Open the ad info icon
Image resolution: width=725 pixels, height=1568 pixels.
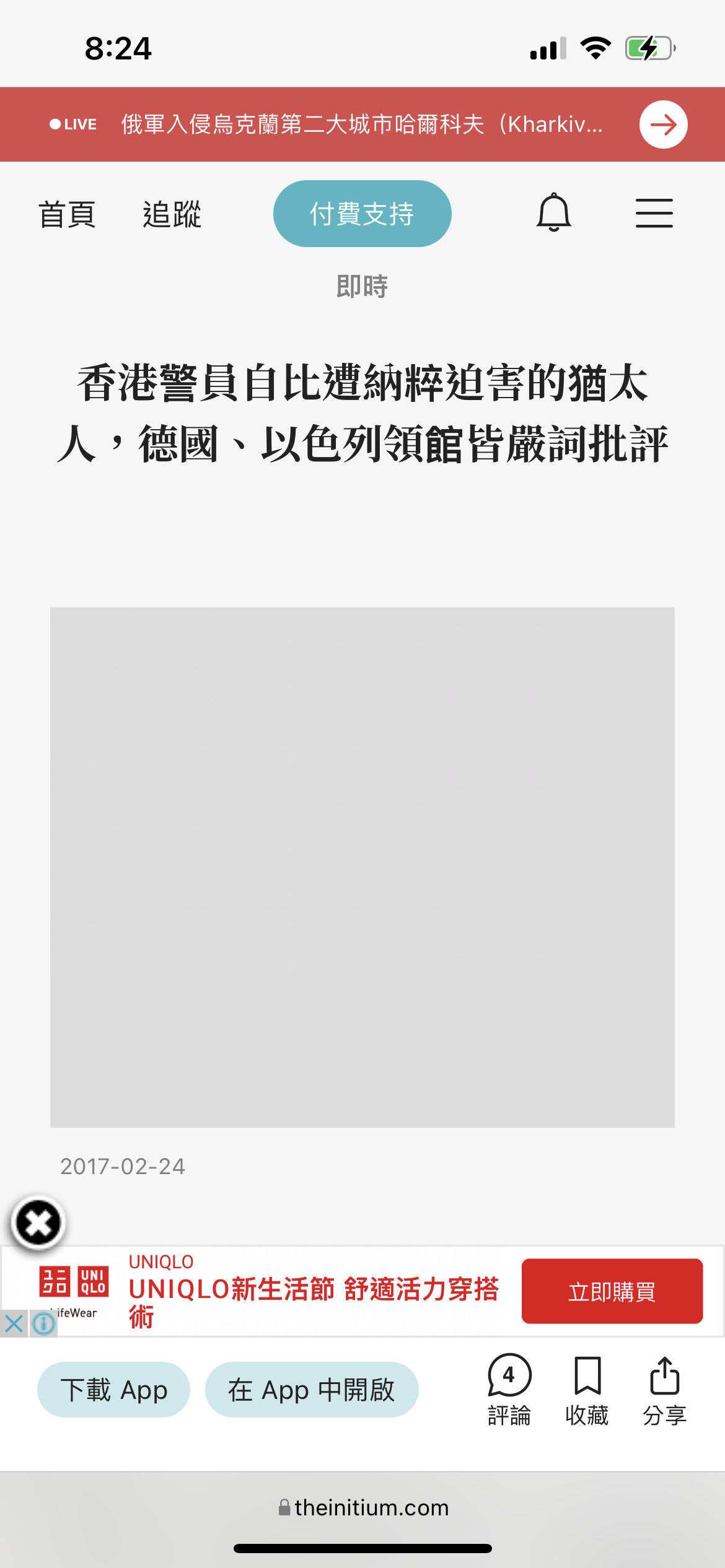[44, 1324]
